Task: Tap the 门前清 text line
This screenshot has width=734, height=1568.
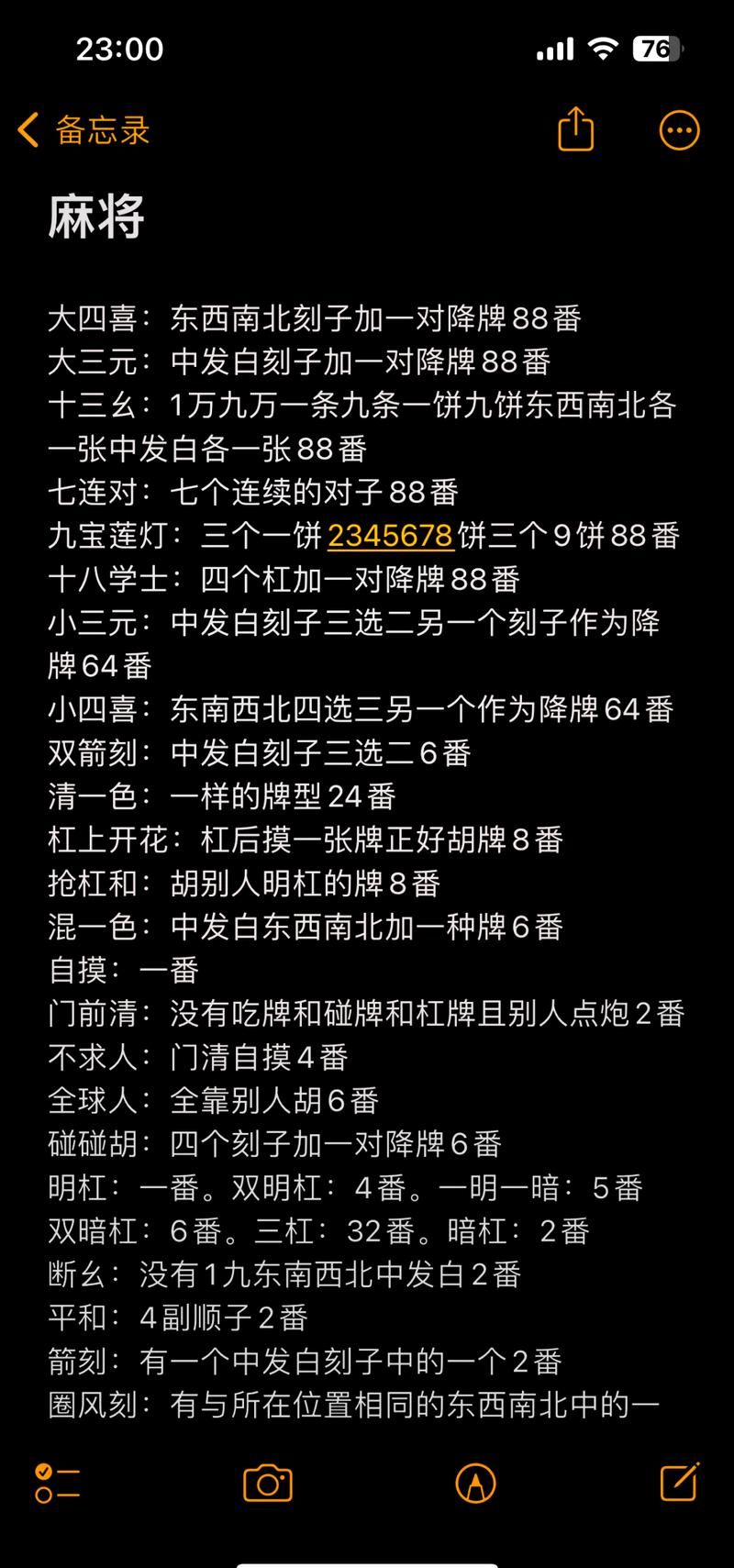Action: [x=367, y=1014]
